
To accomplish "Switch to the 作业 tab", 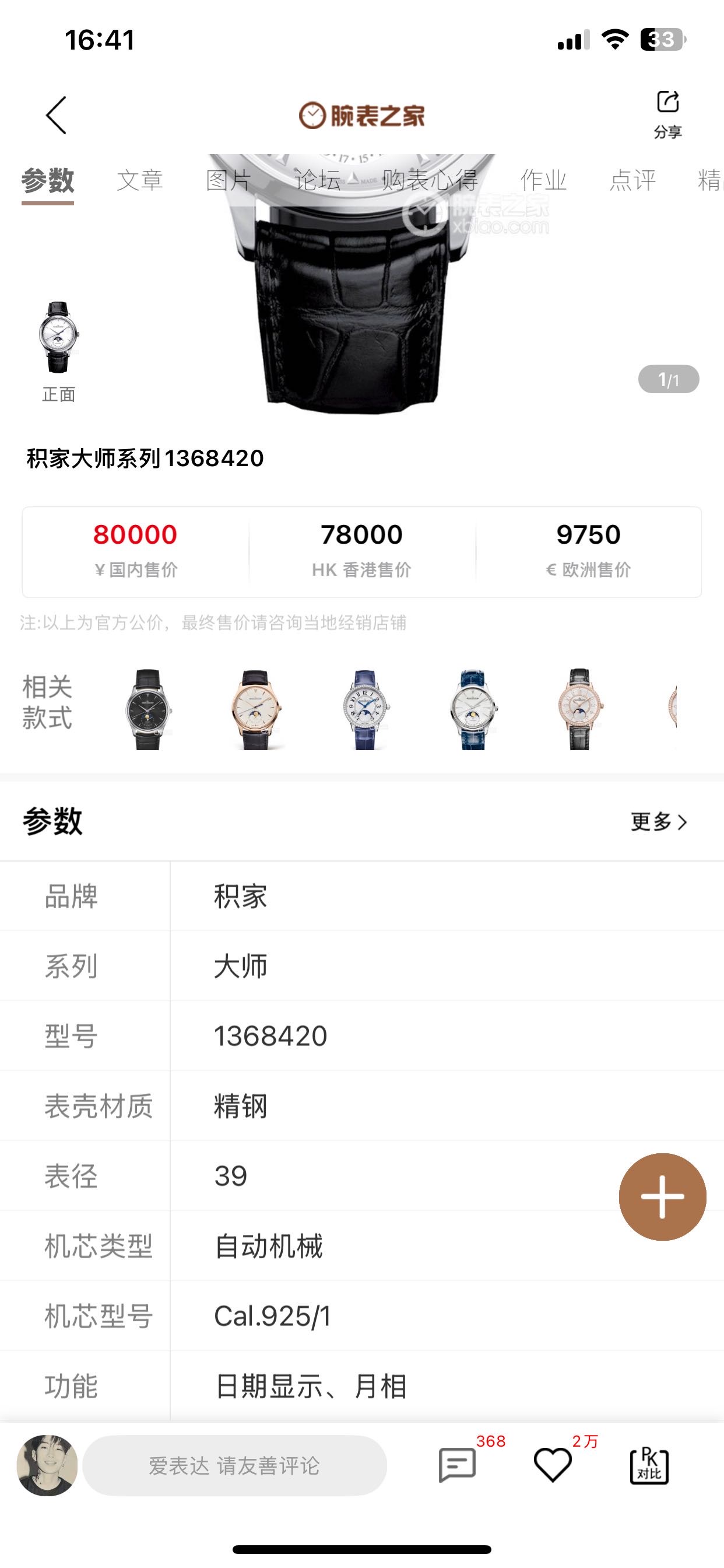I will coord(543,180).
